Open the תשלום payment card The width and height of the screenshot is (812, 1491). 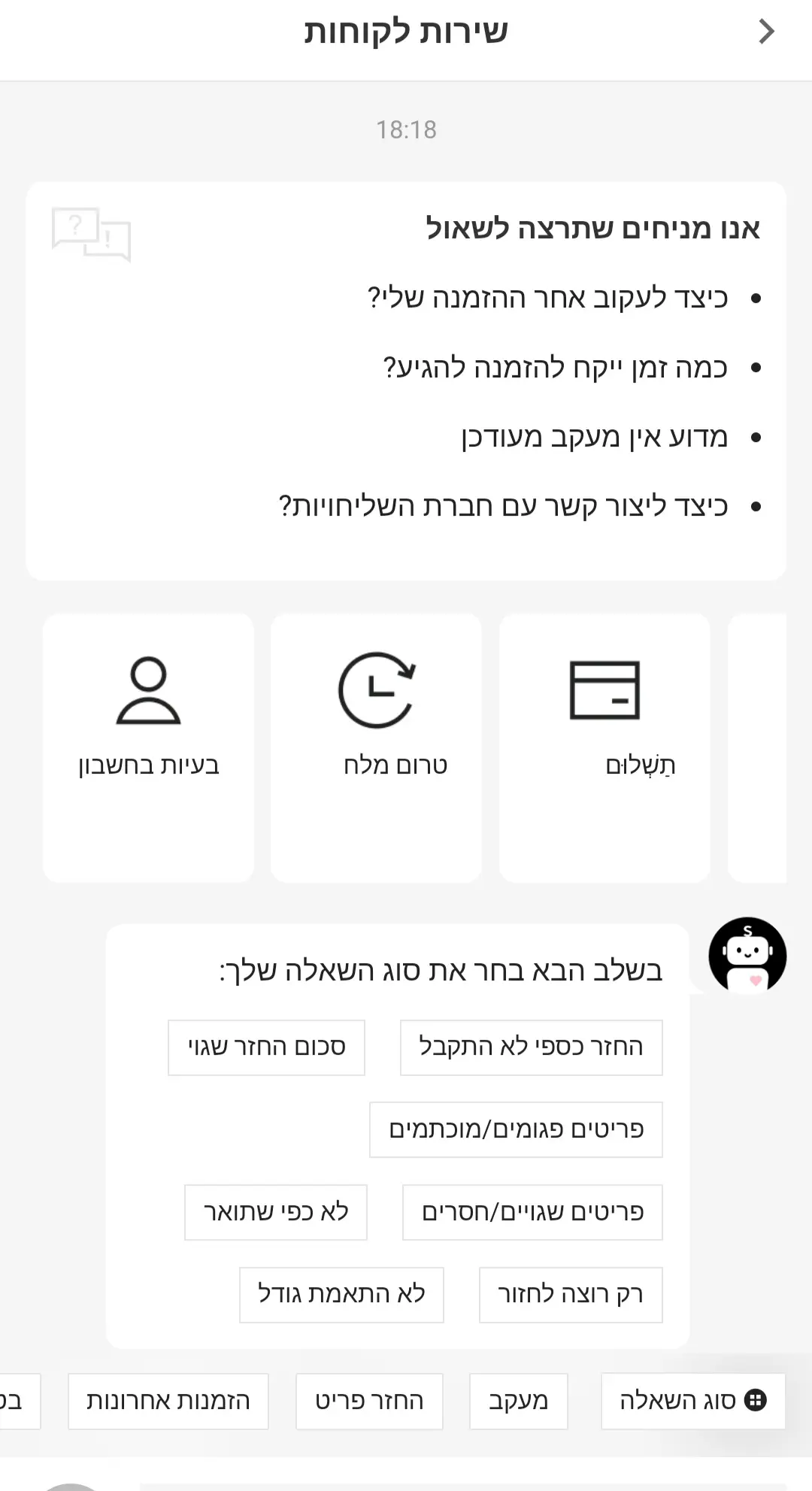pyautogui.click(x=604, y=747)
